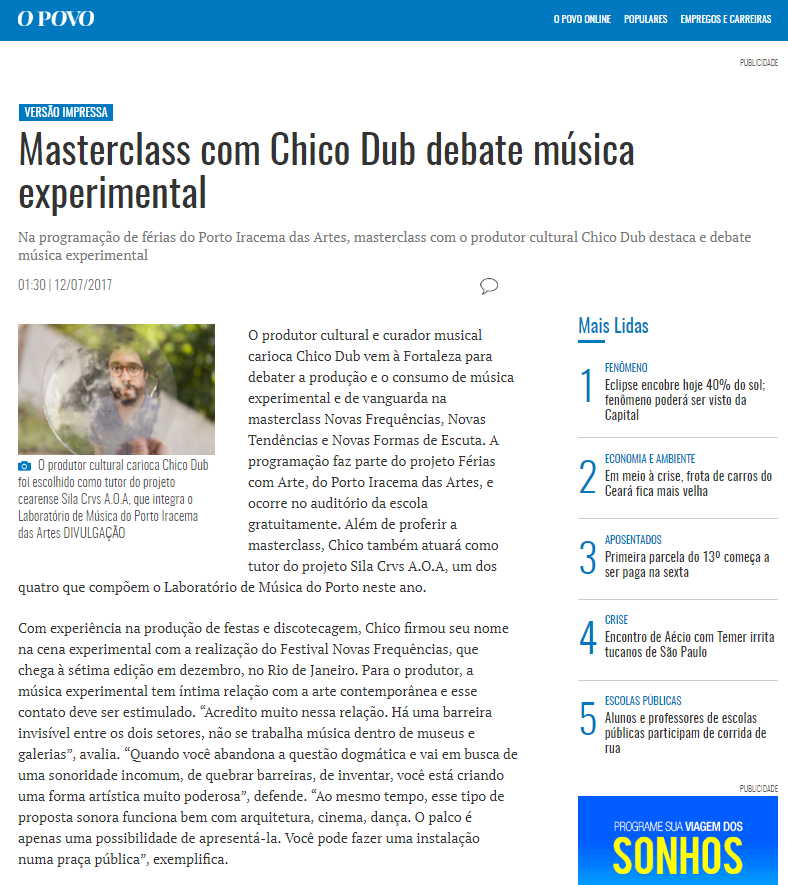Open the 'Viagem dos Sonhos' ad banner
This screenshot has height=885, width=788.
point(677,841)
